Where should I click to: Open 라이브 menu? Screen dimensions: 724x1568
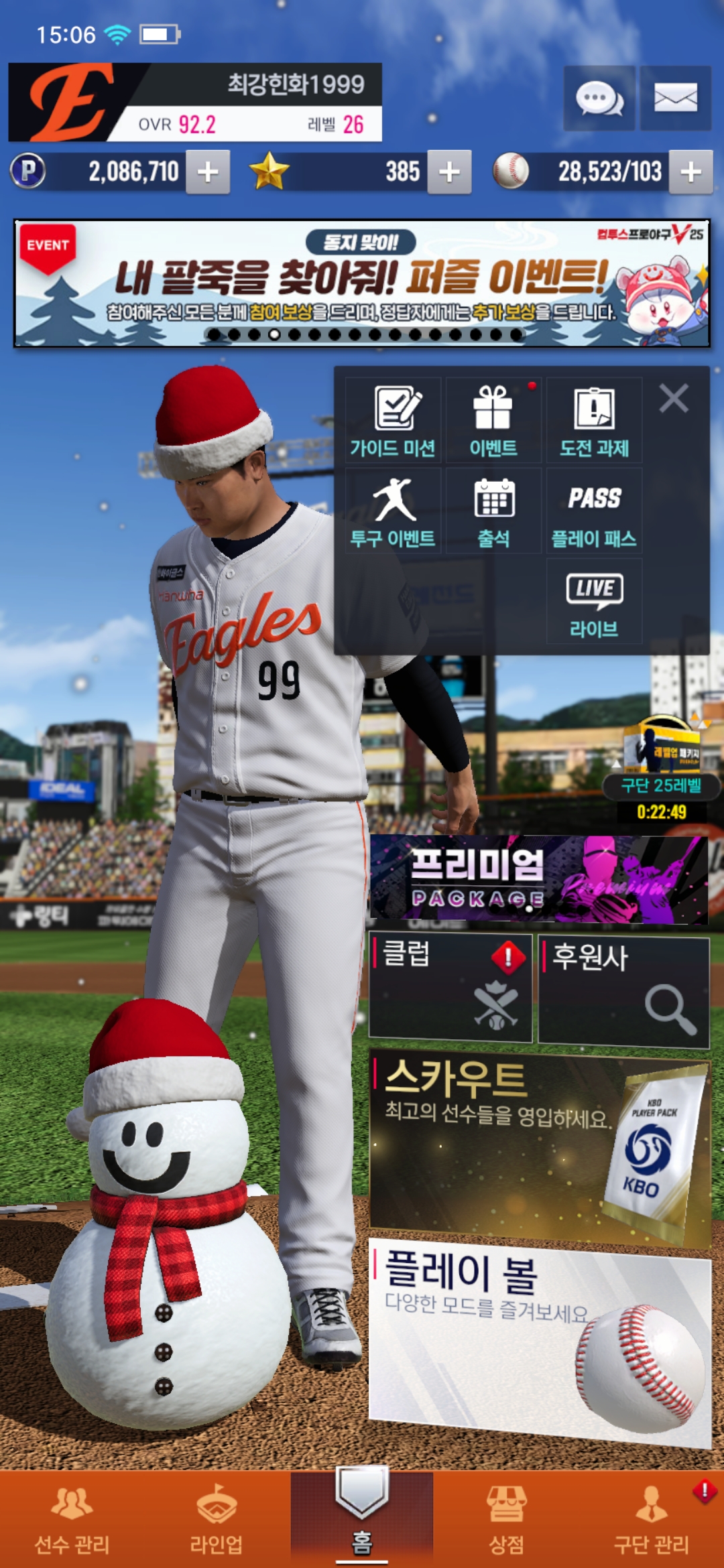click(x=594, y=602)
